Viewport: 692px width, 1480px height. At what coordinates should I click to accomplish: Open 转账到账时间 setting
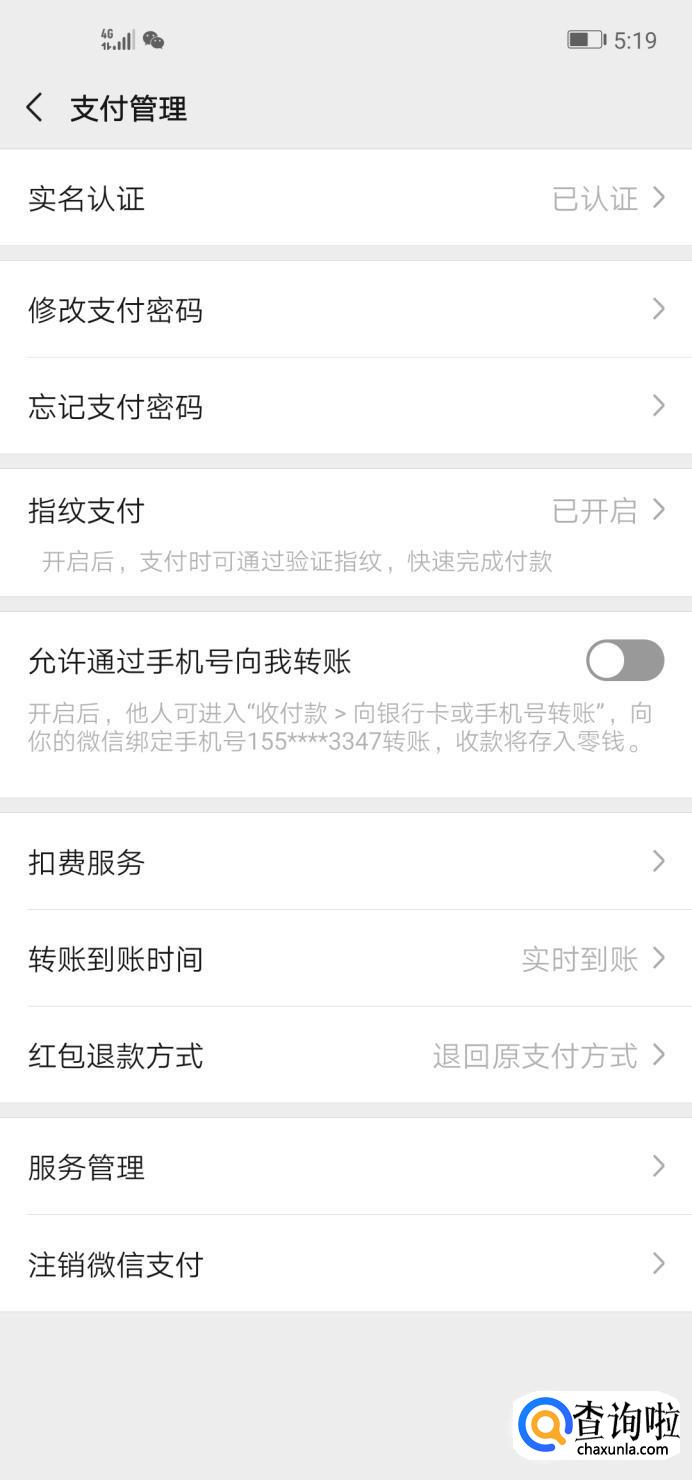pos(346,959)
